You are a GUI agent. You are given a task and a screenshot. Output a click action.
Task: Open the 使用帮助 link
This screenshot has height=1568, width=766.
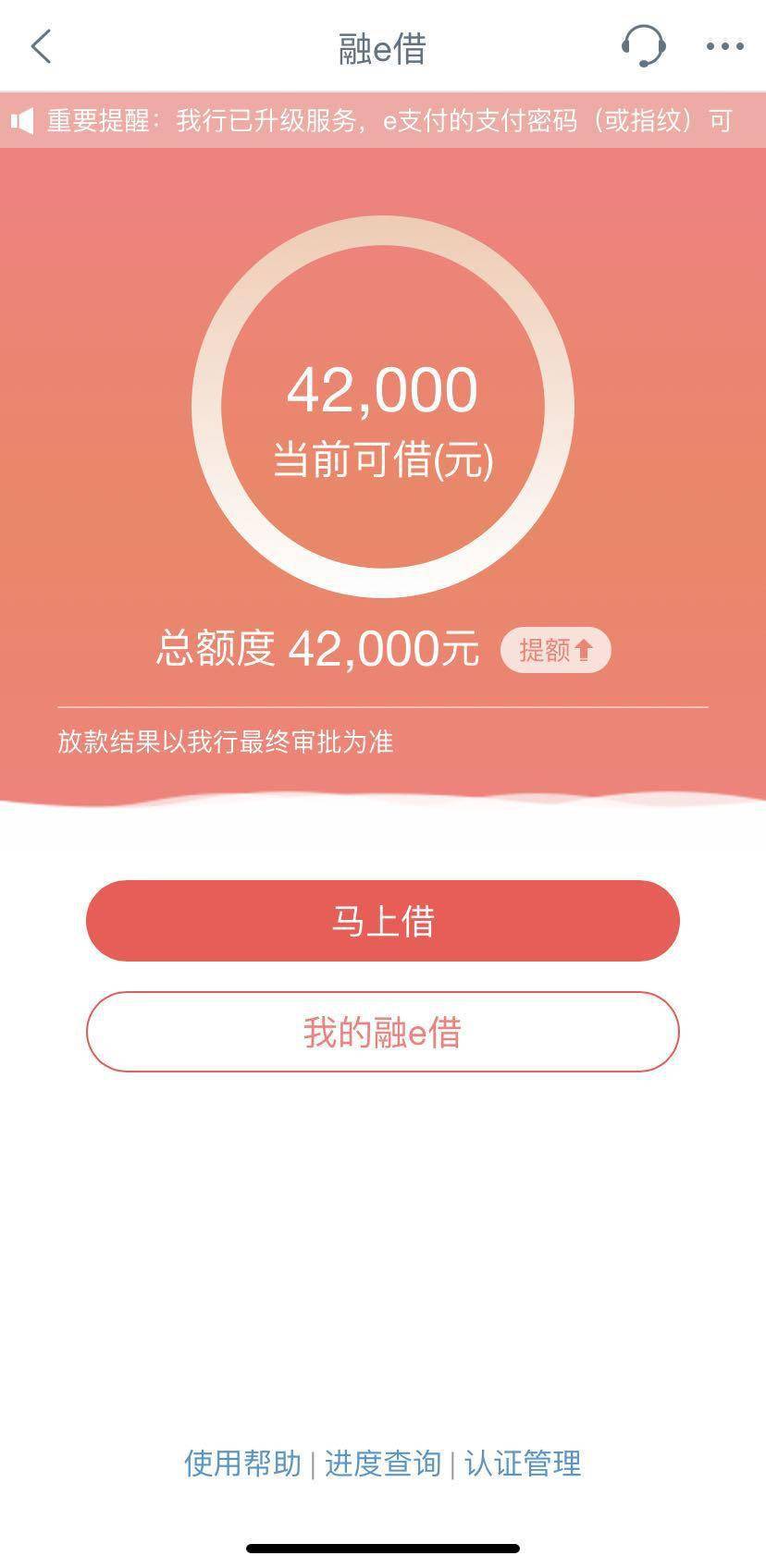click(242, 1464)
